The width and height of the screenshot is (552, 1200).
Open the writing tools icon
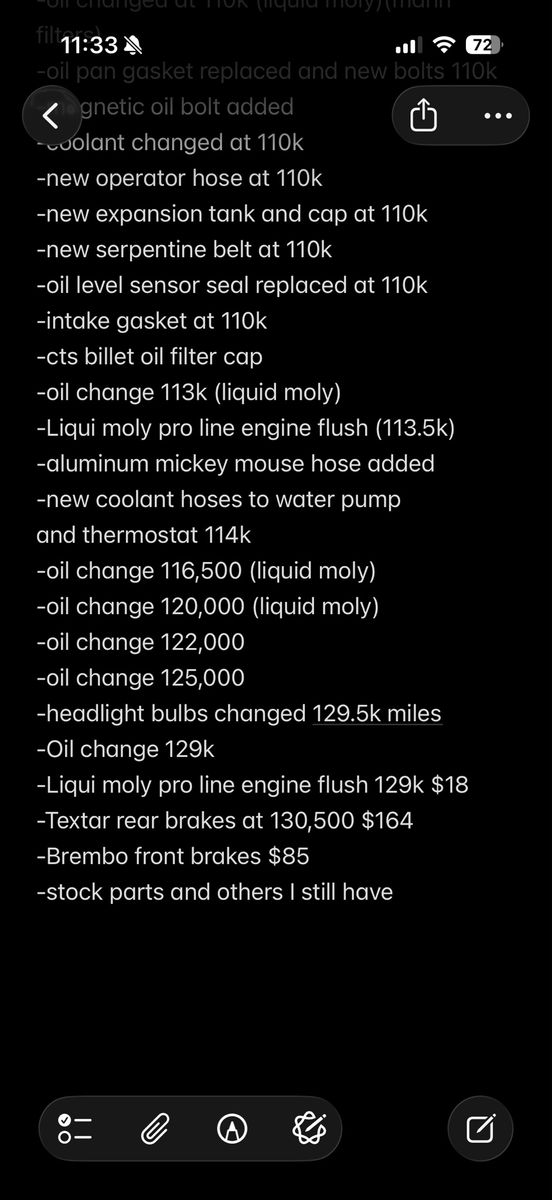click(x=309, y=1130)
